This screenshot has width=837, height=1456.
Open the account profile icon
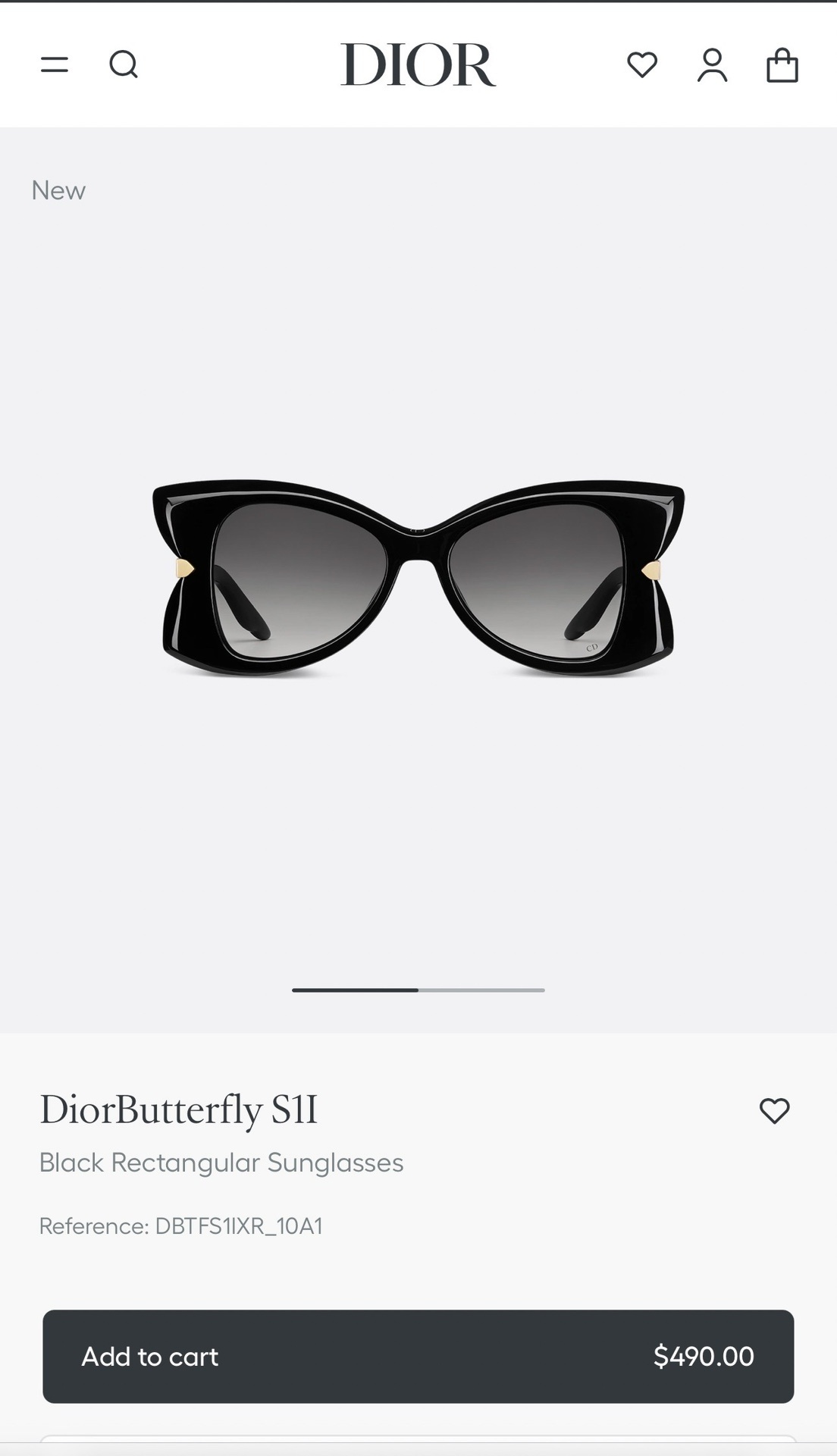point(711,64)
